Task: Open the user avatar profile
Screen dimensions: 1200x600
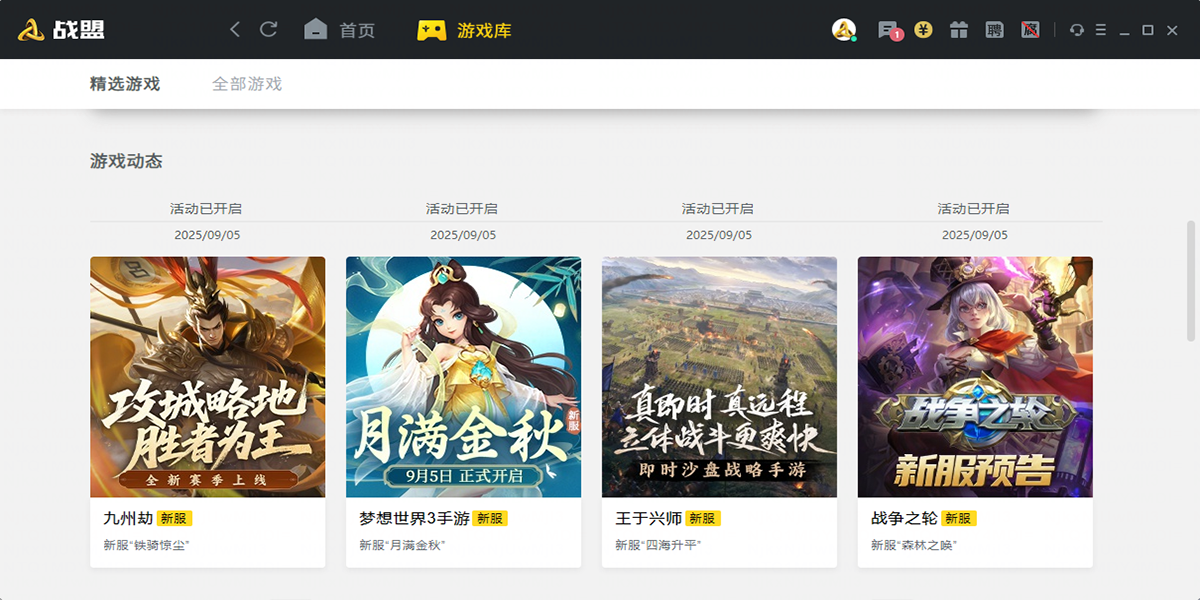Action: pyautogui.click(x=844, y=30)
